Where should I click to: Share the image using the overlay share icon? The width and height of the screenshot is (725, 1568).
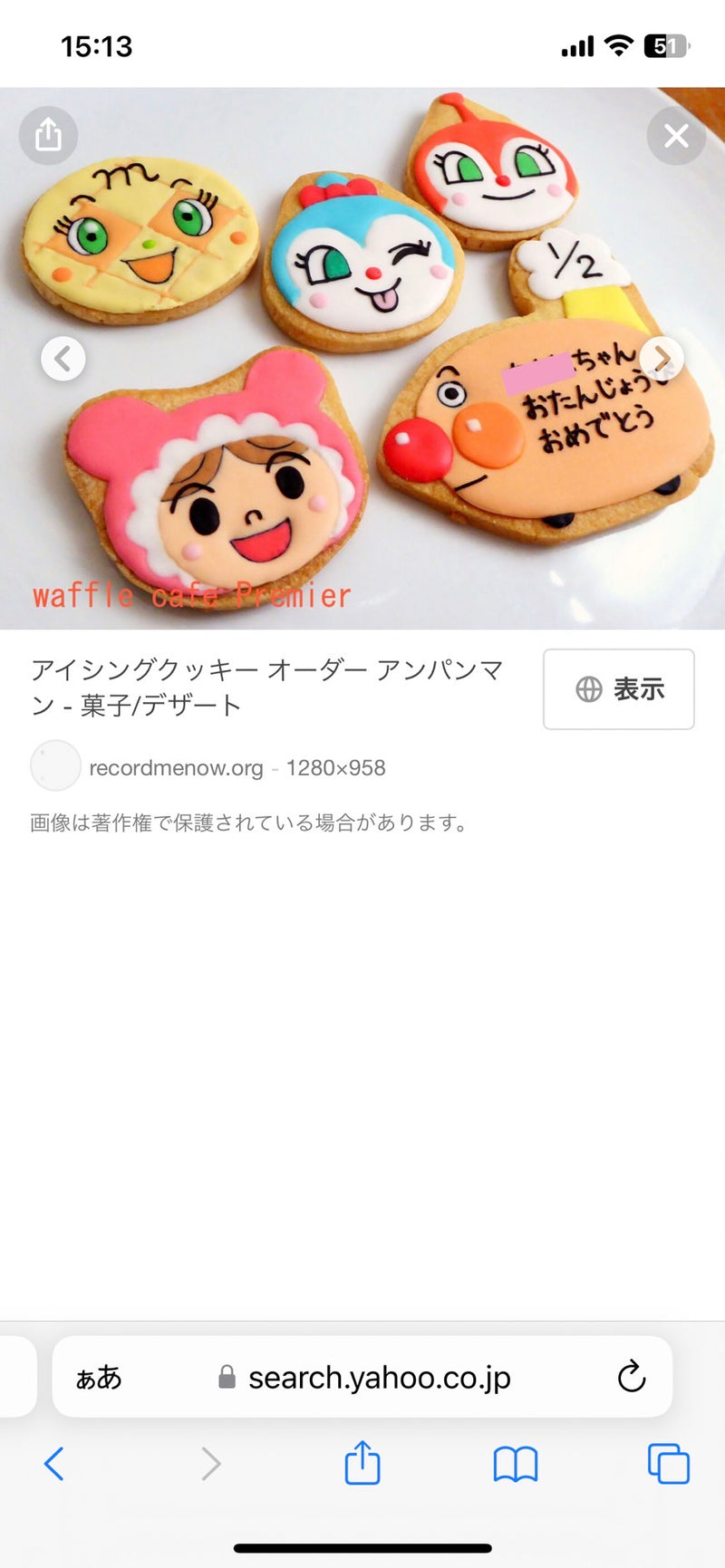[x=48, y=136]
